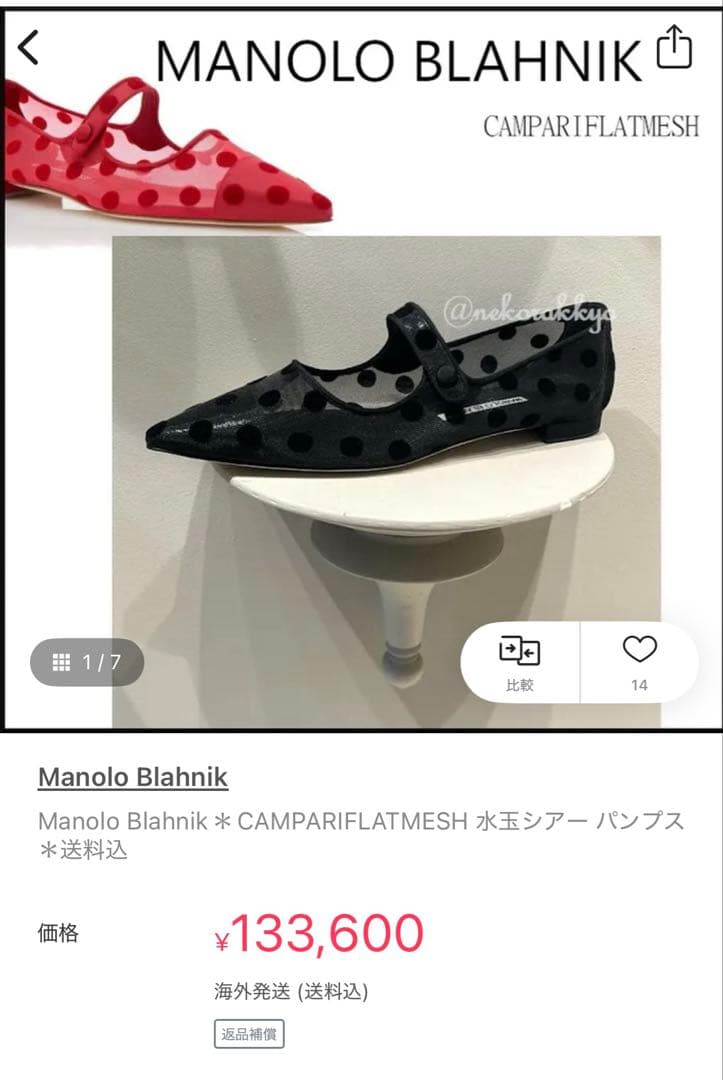Viewport: 723px width, 1080px height.
Task: Favorite the item using the heart icon
Action: point(638,652)
